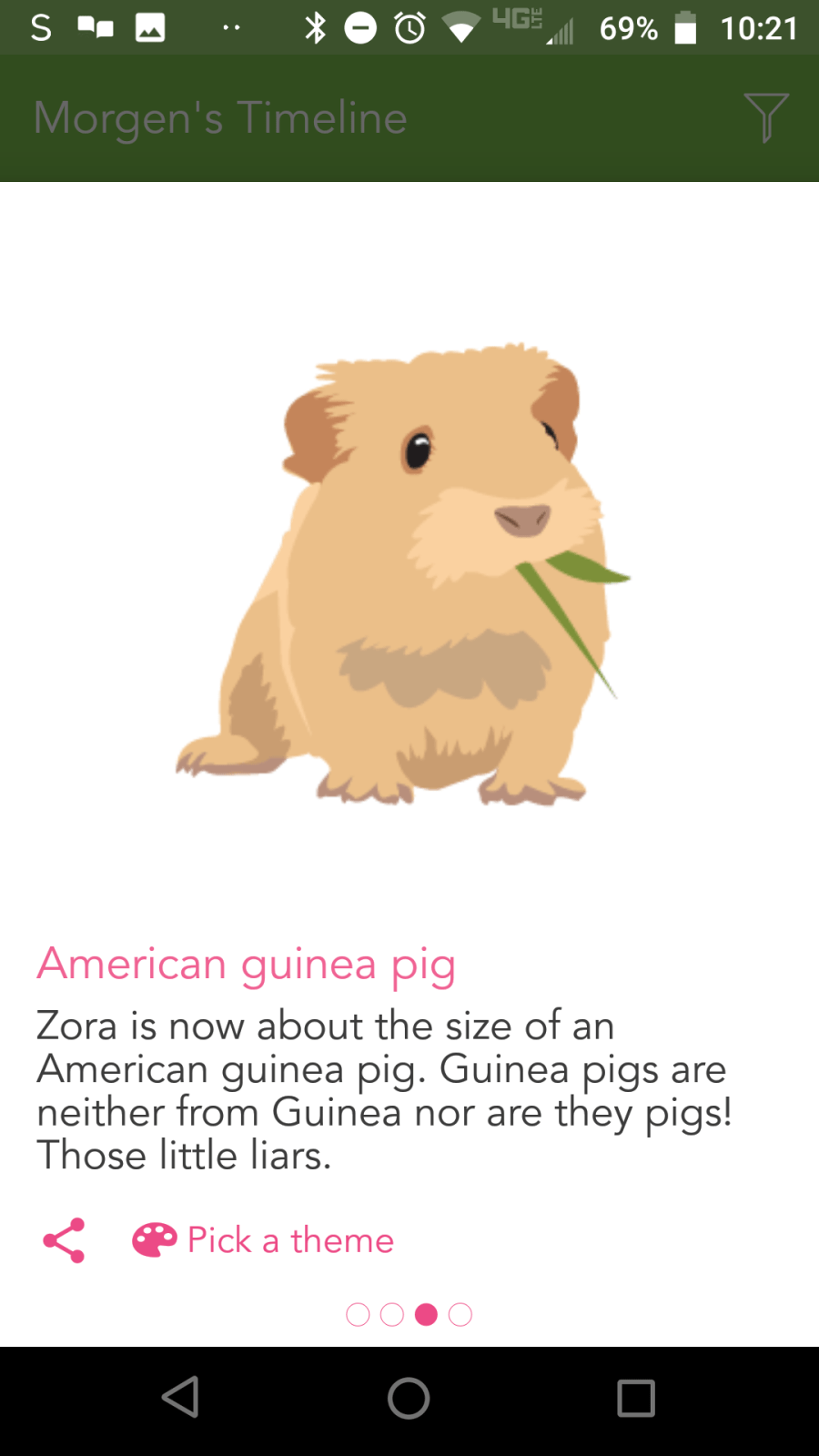Screen dimensions: 819x1456
Task: Go back with the system back button
Action: click(180, 1398)
